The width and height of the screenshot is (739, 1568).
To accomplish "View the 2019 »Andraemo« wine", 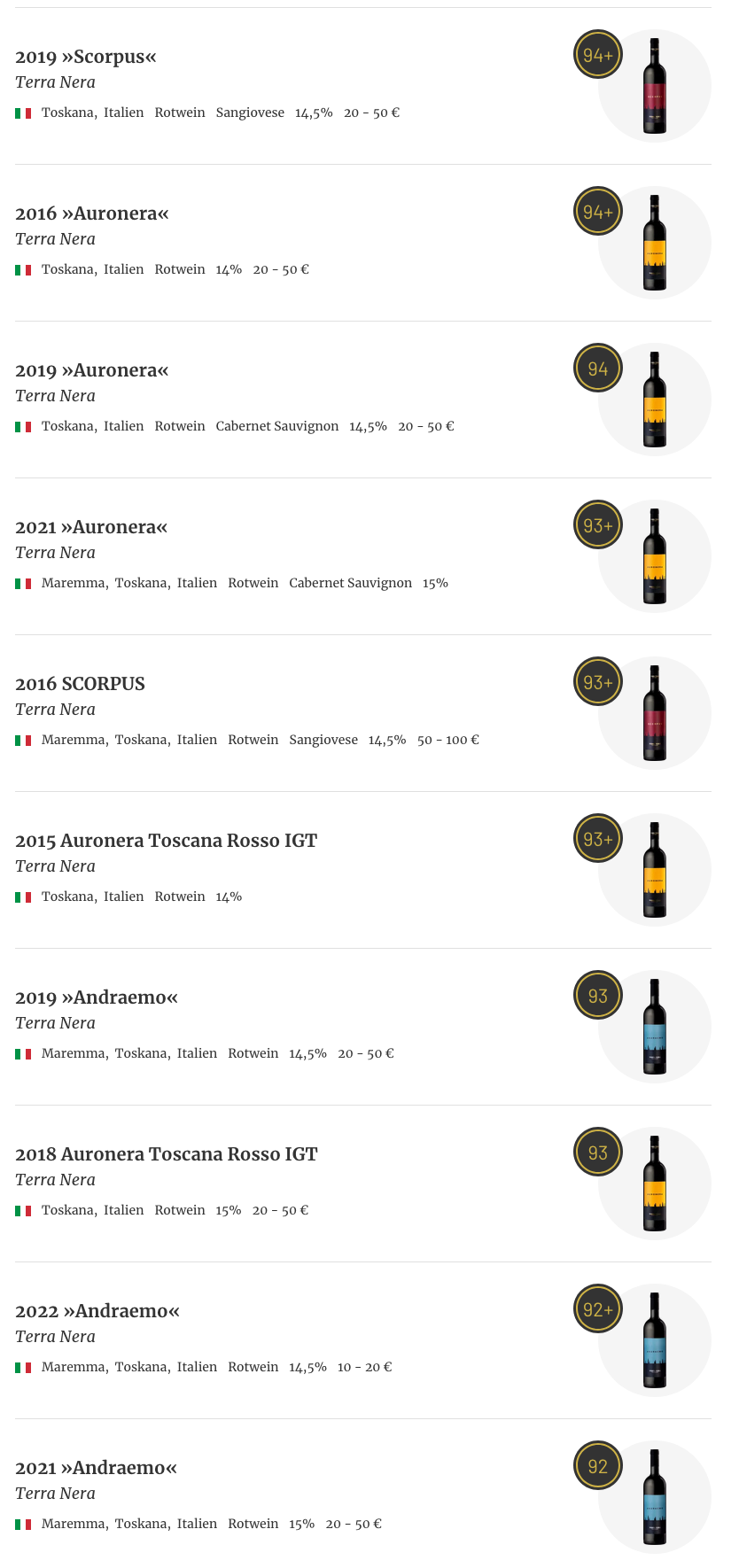I will (97, 997).
